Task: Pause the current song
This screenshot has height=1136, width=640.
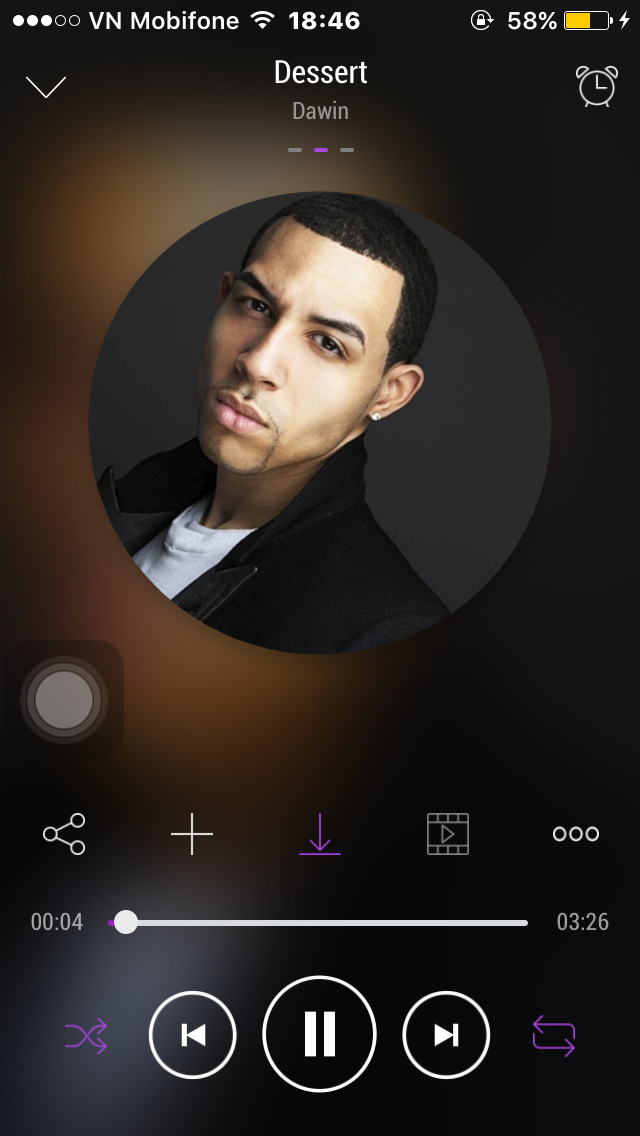Action: [320, 1034]
